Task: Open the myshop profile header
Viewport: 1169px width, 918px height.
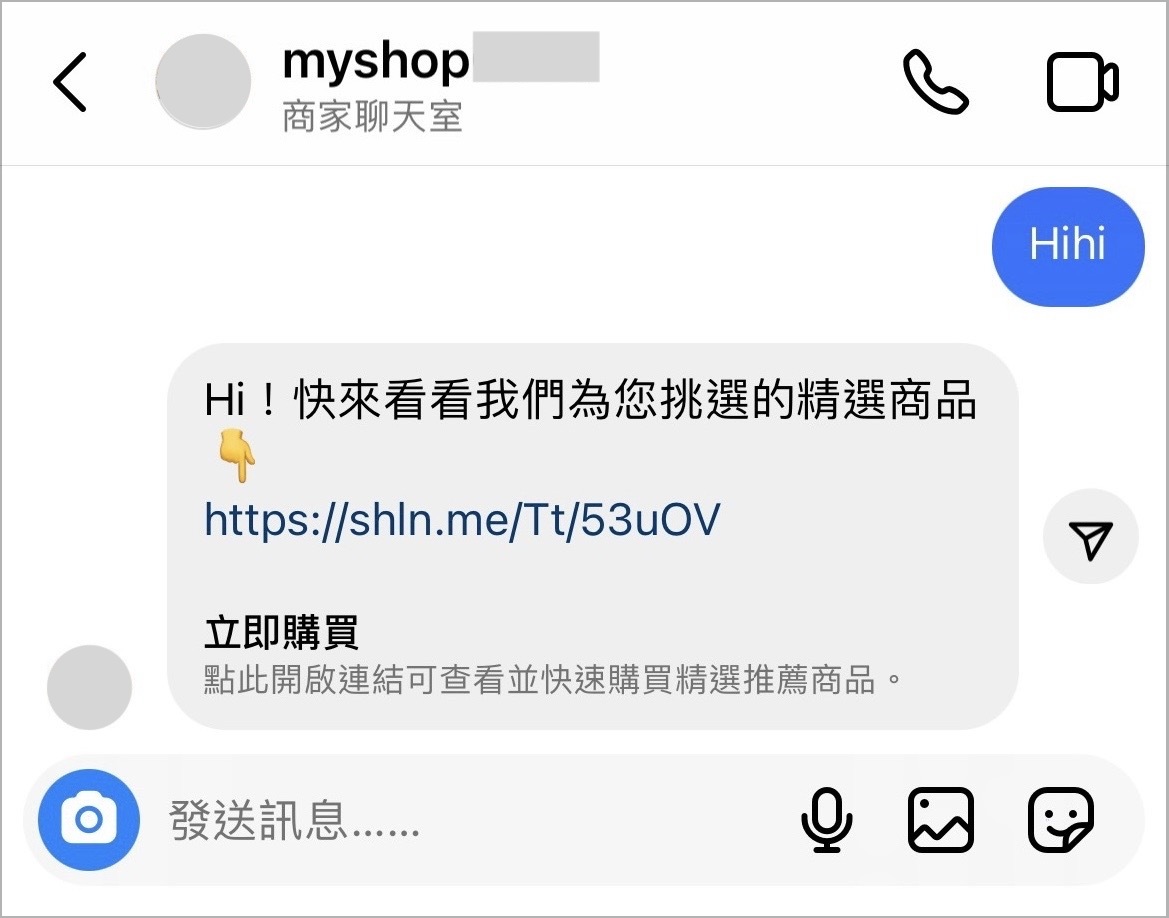Action: coord(375,82)
